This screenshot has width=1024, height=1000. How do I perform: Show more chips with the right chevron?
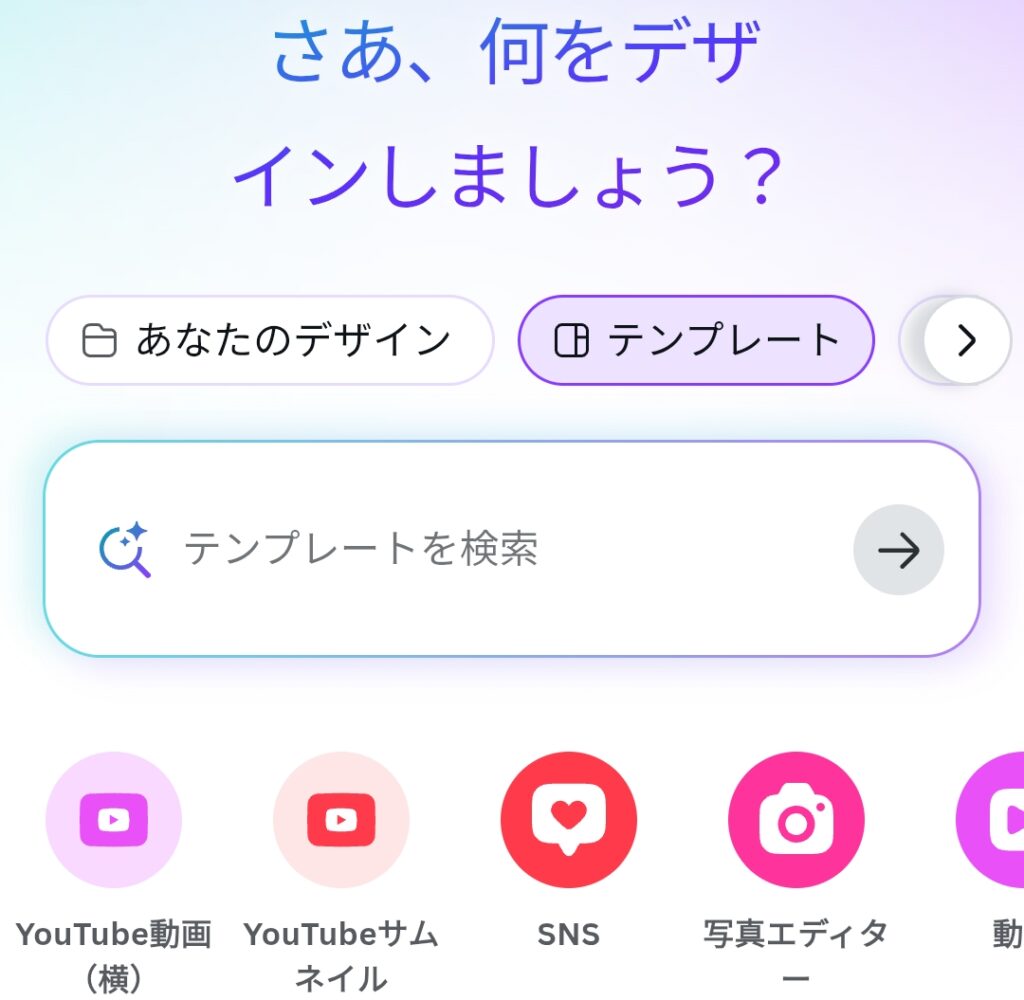click(966, 341)
